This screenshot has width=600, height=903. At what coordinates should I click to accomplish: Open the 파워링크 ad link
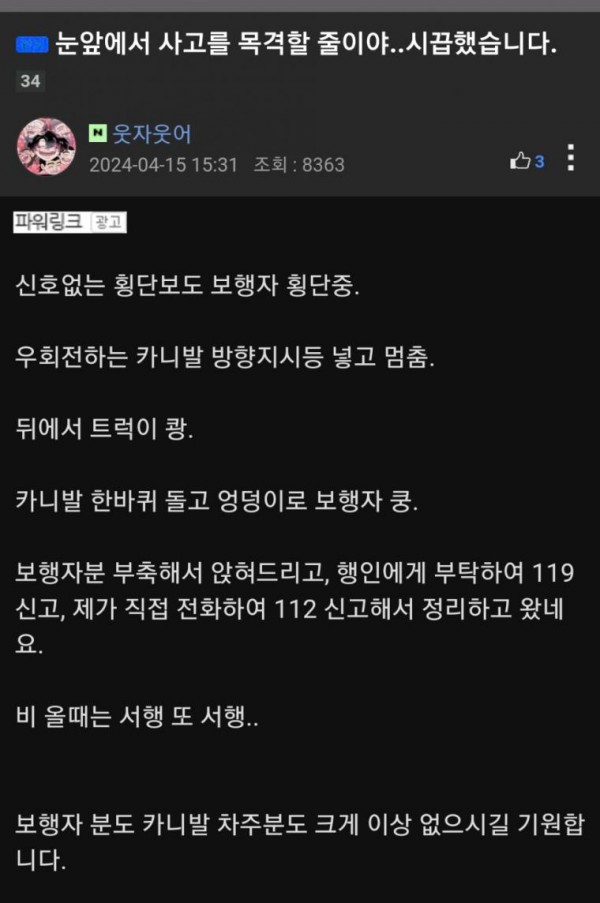click(x=52, y=222)
